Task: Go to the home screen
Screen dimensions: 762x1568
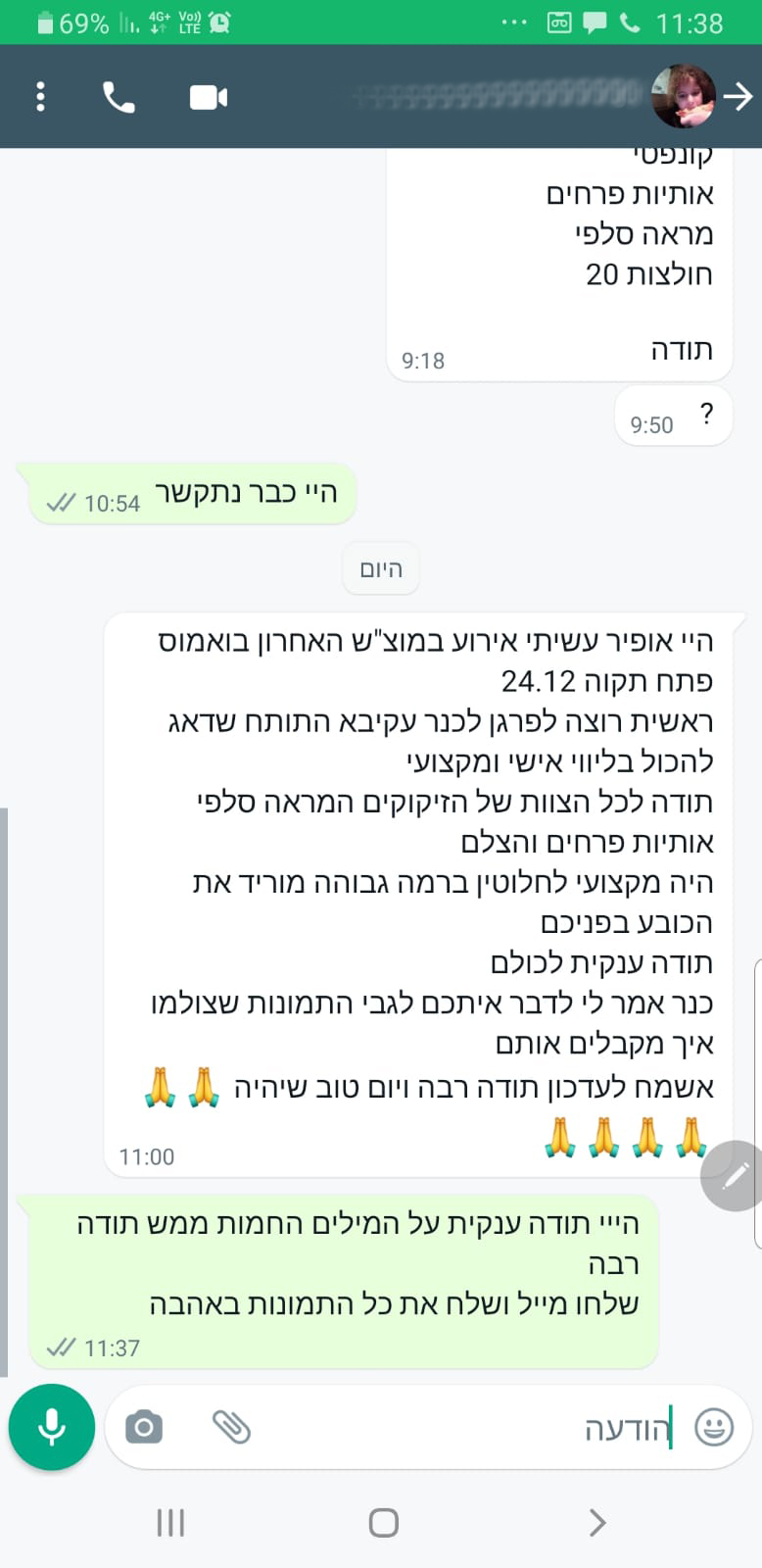Action: click(x=383, y=1522)
